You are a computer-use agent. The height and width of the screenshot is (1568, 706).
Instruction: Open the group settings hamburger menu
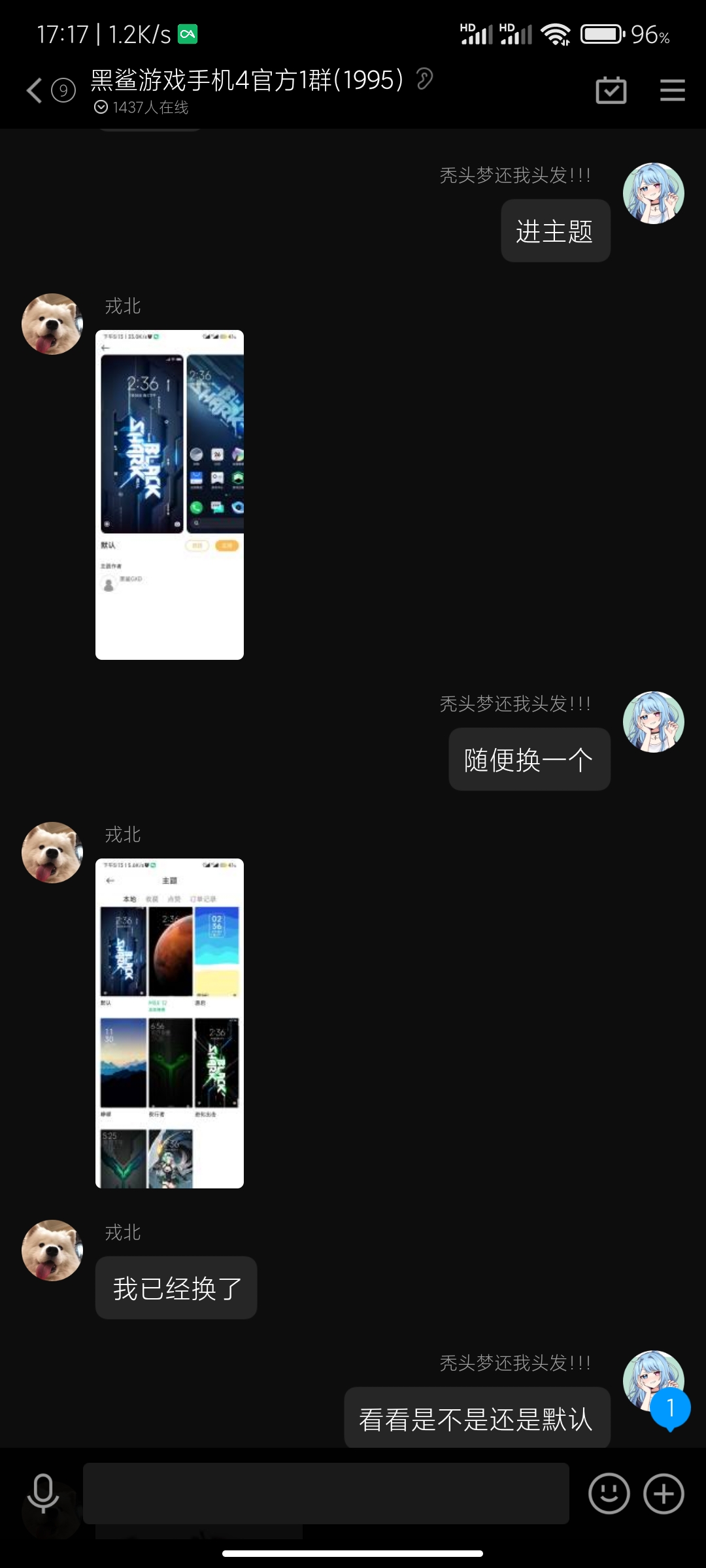(672, 90)
